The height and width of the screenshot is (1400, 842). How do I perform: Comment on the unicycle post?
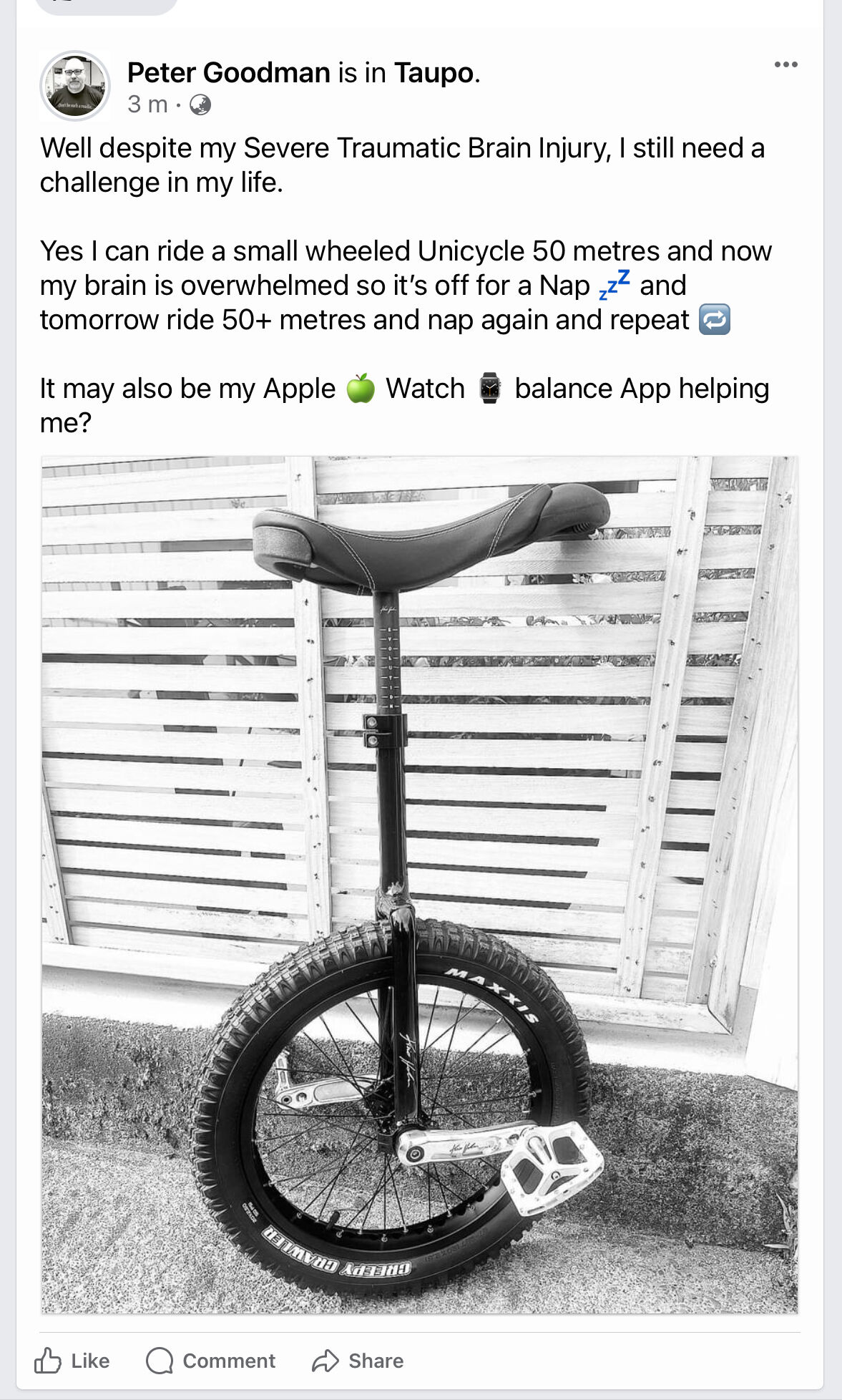point(211,1361)
